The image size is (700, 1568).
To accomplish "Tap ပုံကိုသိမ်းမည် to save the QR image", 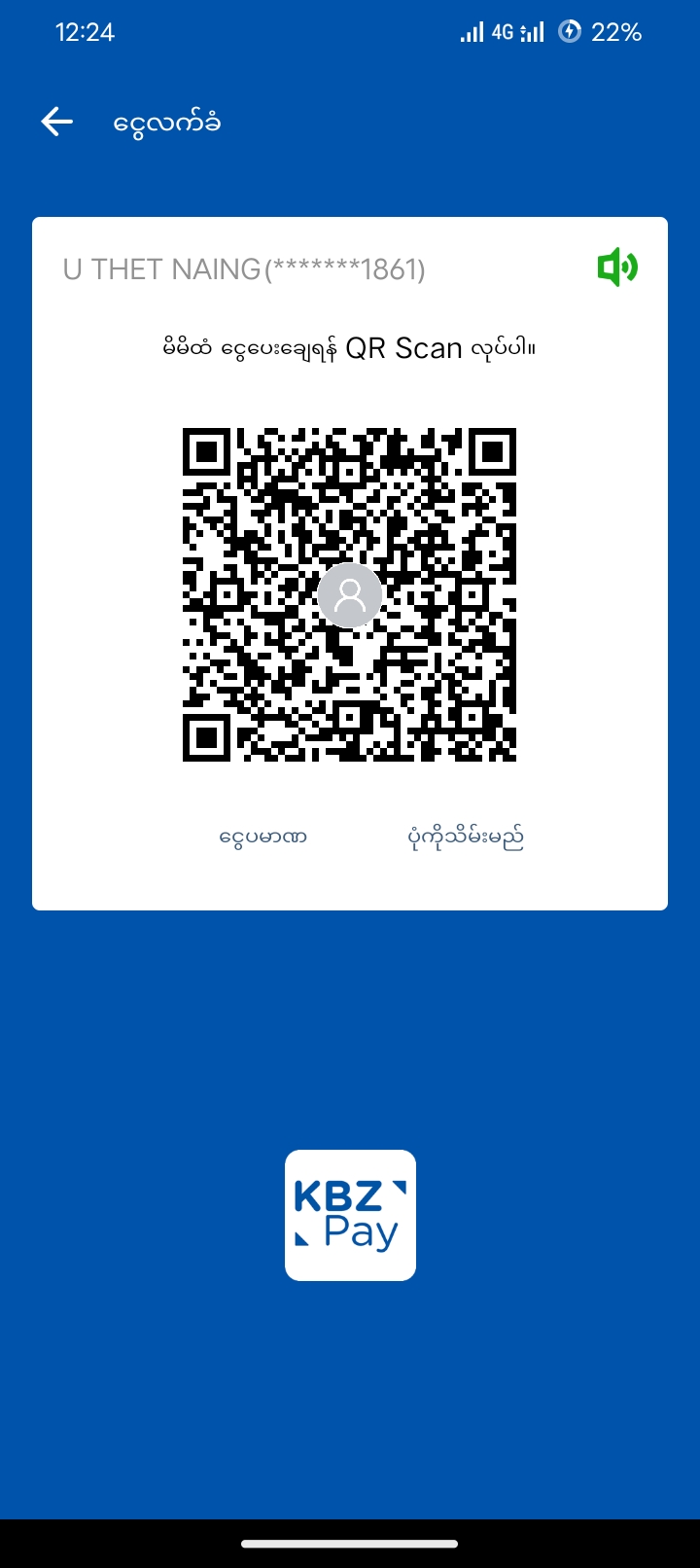I will pos(466,837).
